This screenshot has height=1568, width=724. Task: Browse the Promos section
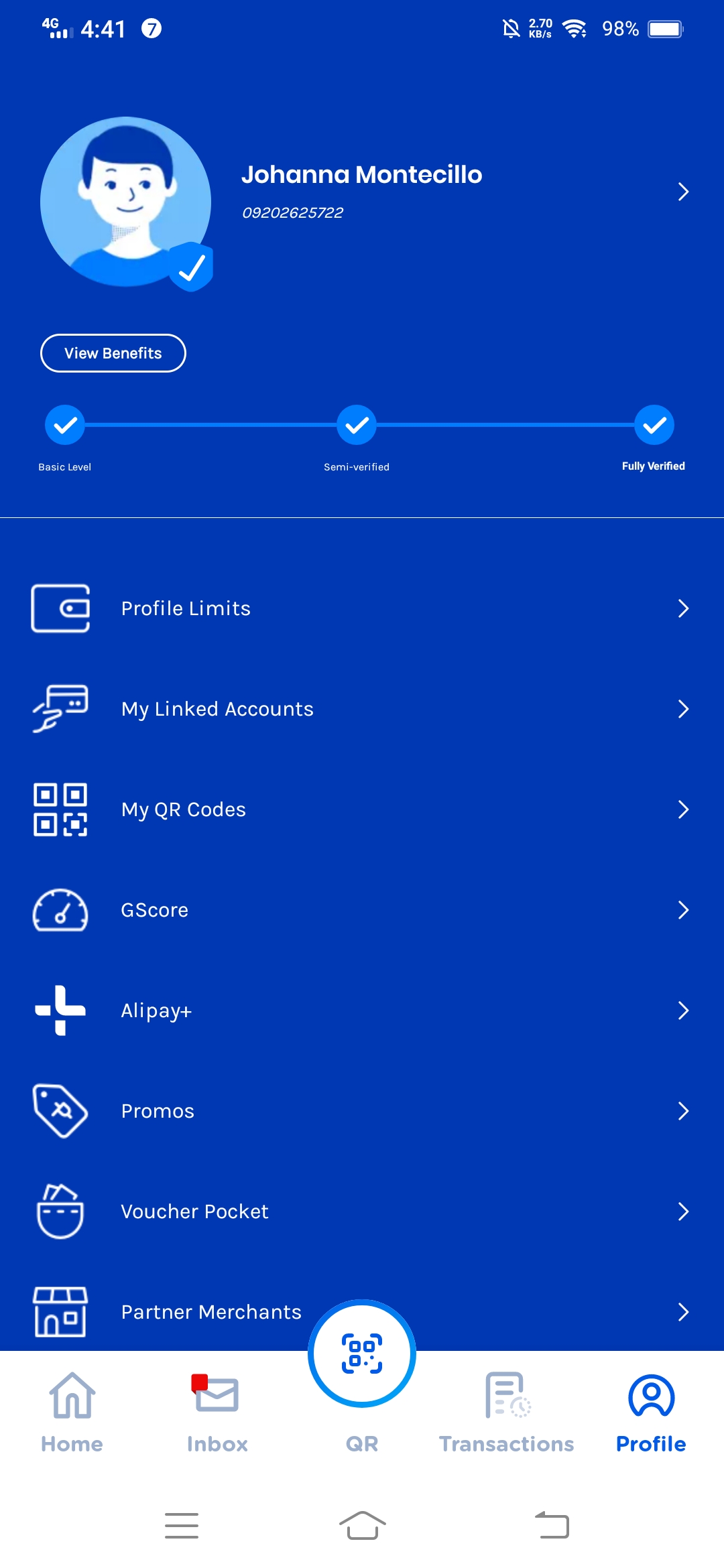point(362,1111)
